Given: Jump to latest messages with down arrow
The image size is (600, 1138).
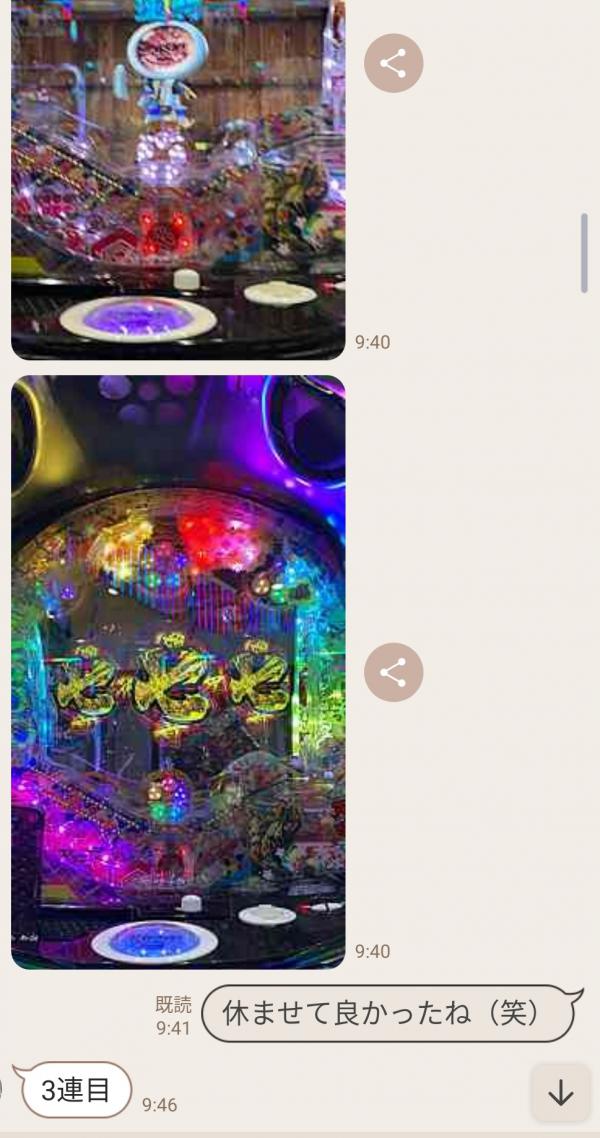Looking at the screenshot, I should pos(560,1093).
